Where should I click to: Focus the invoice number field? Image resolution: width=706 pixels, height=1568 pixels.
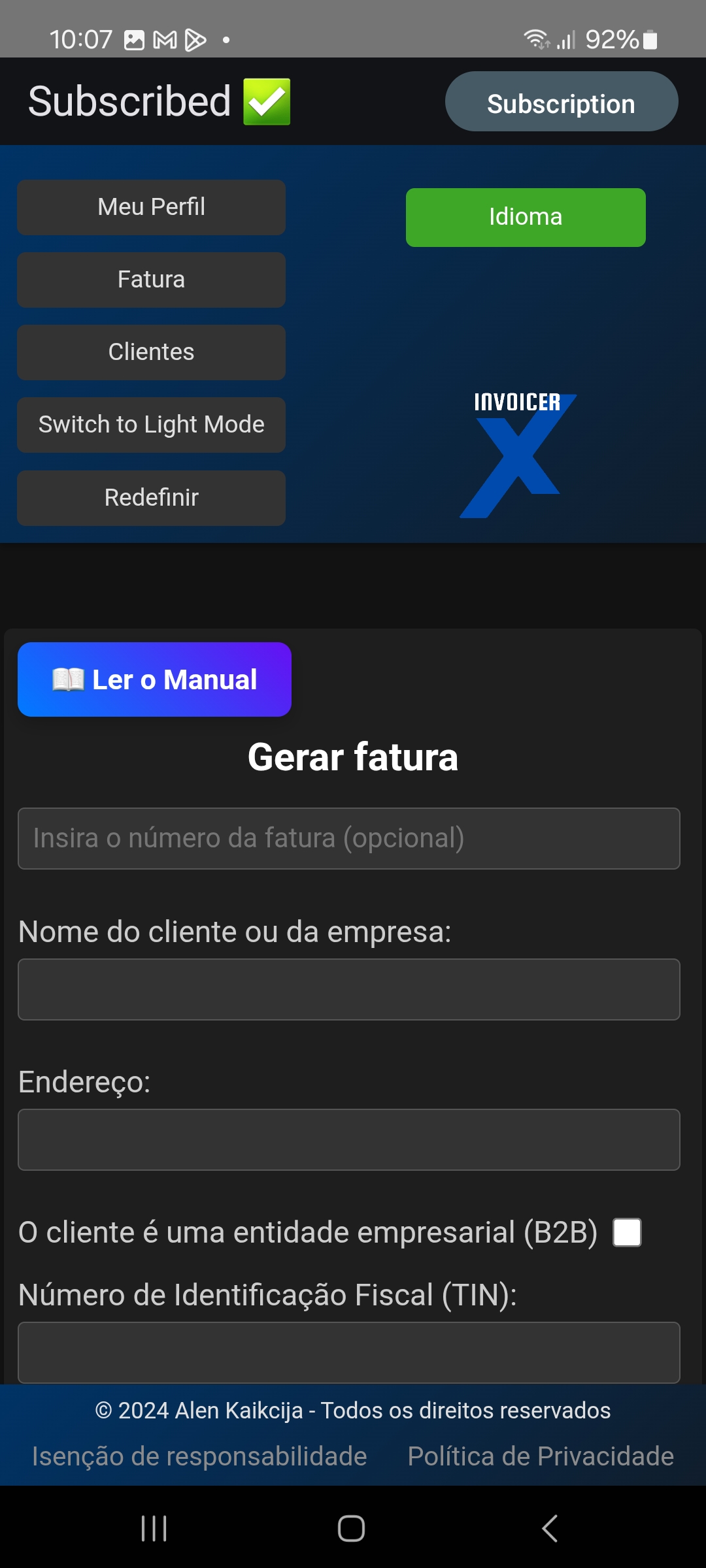(x=348, y=838)
